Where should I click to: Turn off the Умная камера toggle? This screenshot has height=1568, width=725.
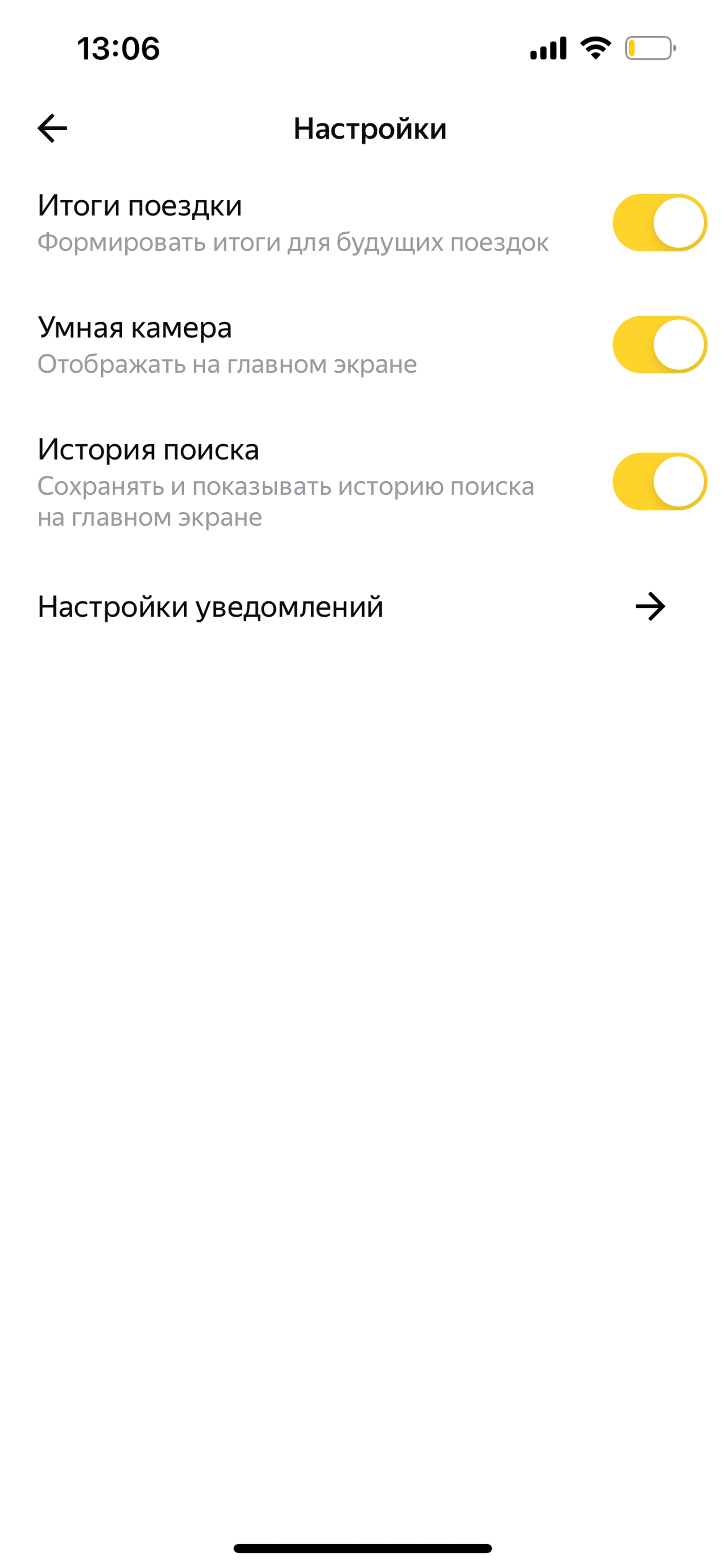pos(659,344)
